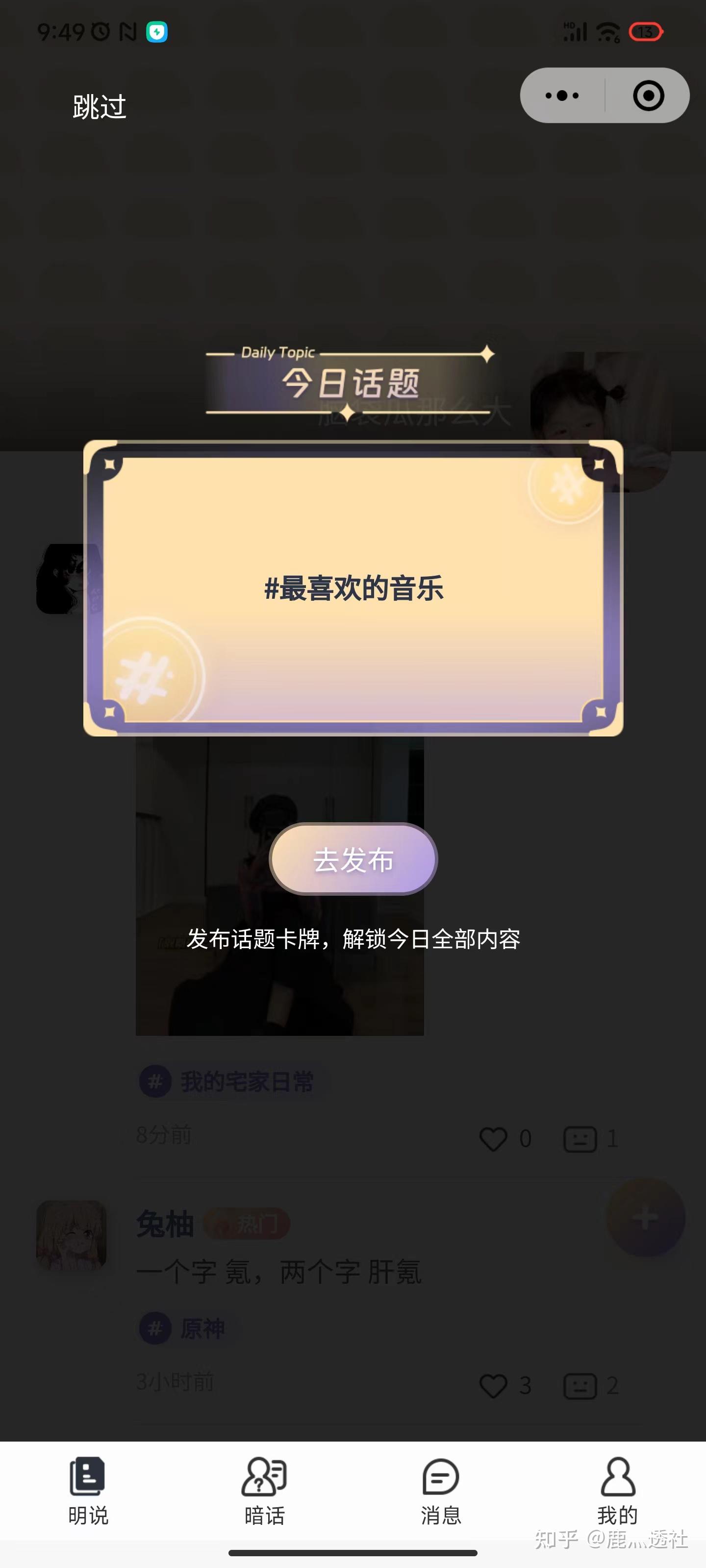The width and height of the screenshot is (706, 1568).
Task: Open the mini-program three-dot menu
Action: click(562, 96)
